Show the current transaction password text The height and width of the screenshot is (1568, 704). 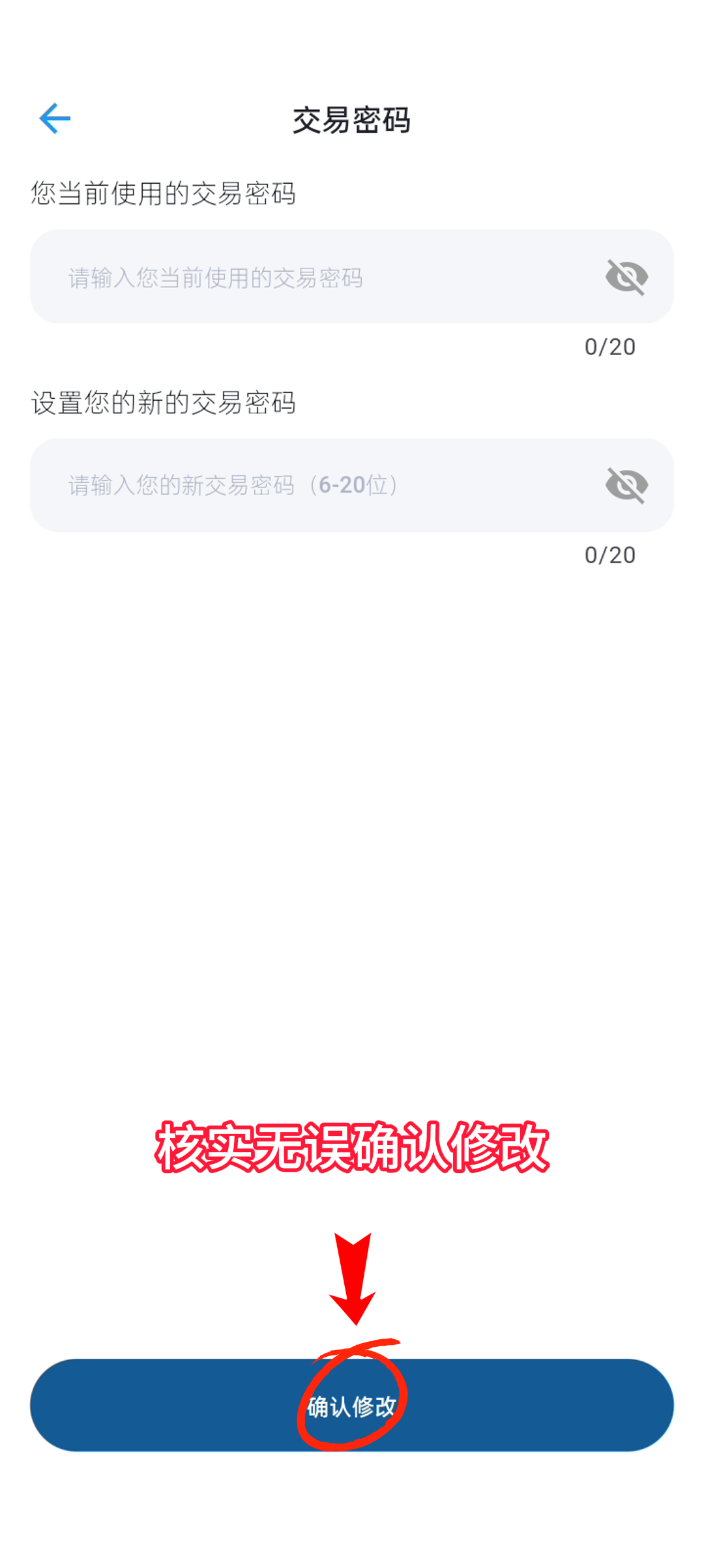tap(626, 277)
